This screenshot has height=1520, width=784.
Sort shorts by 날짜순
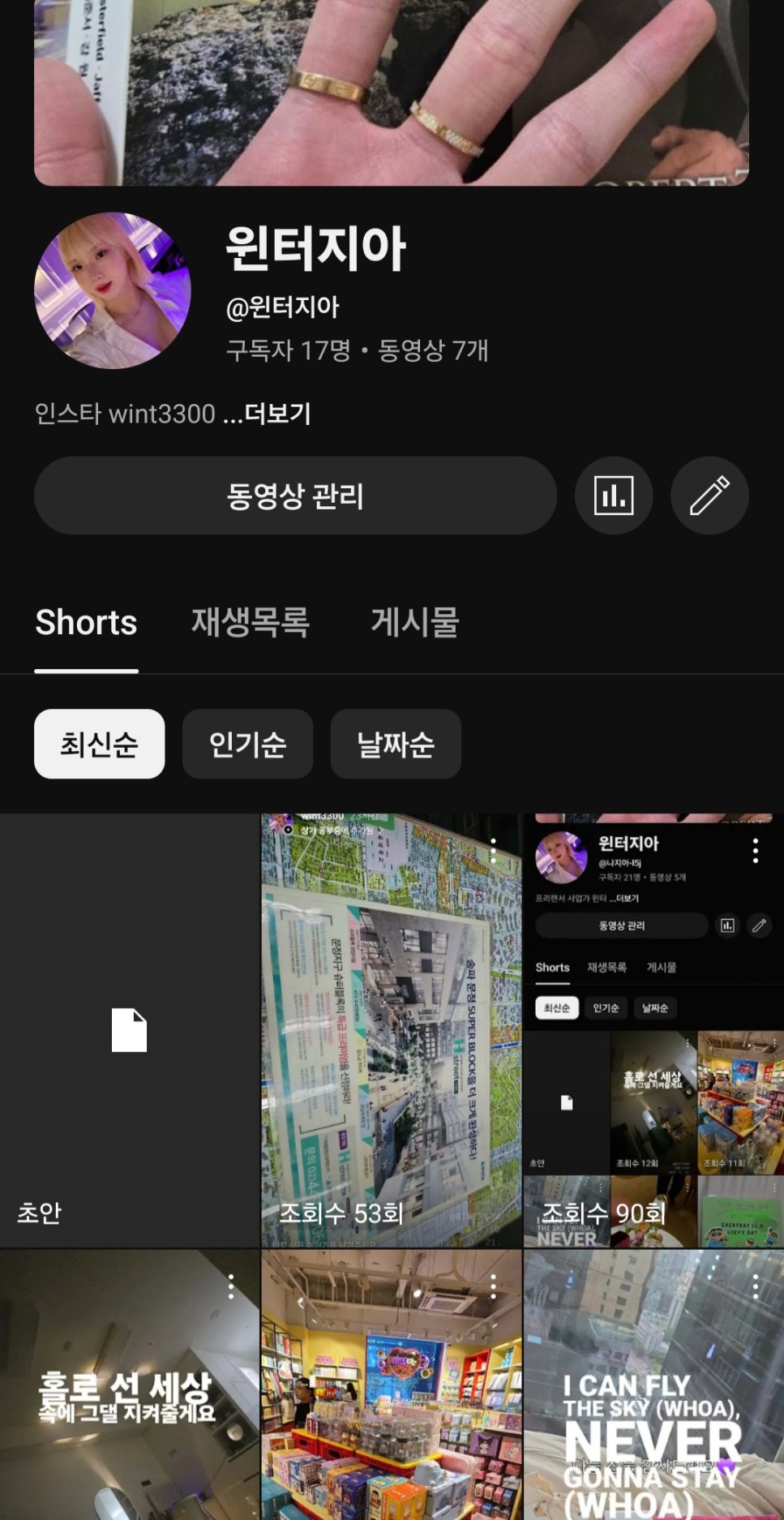coord(396,744)
